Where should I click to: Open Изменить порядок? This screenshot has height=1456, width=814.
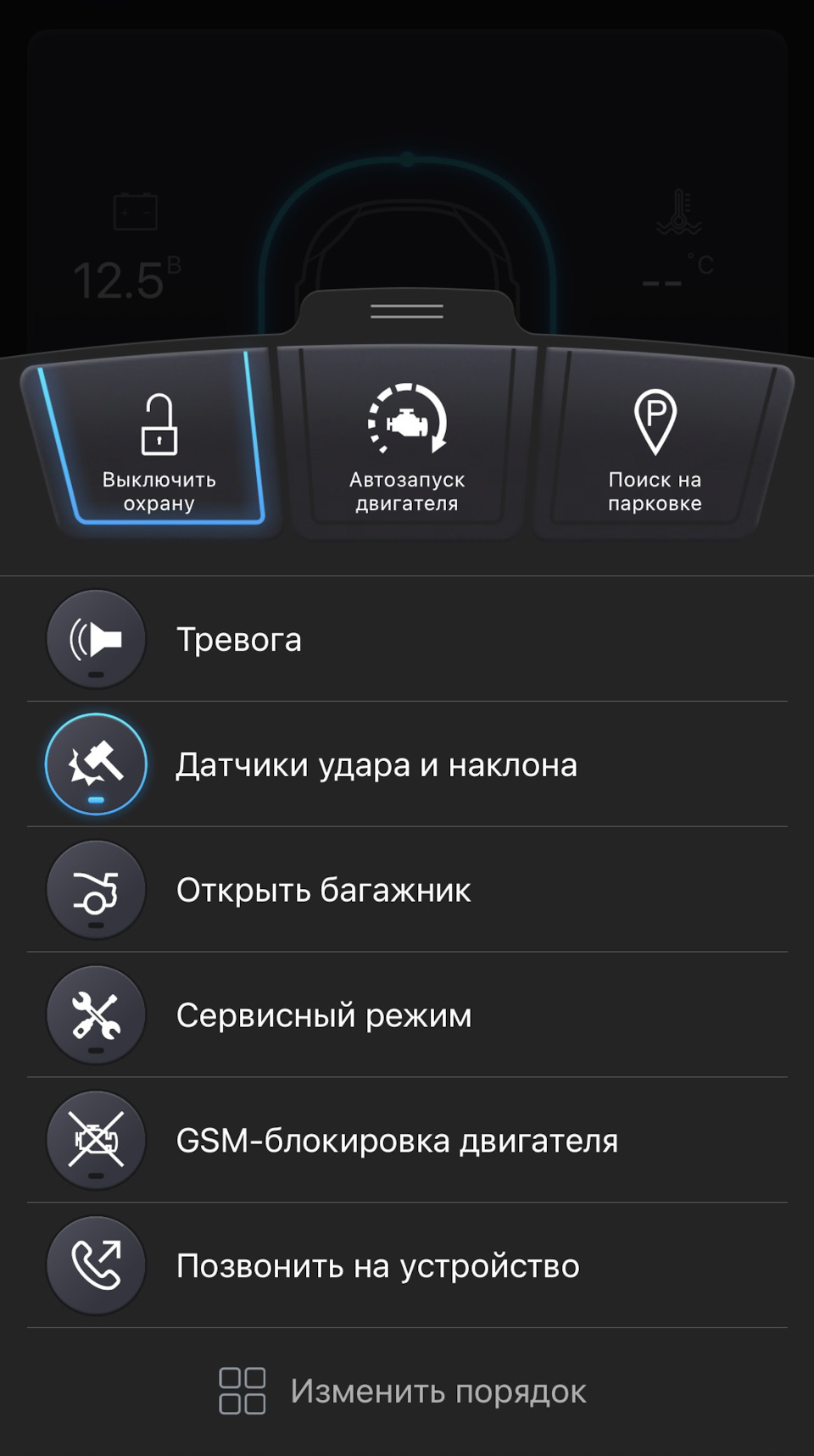[404, 1392]
